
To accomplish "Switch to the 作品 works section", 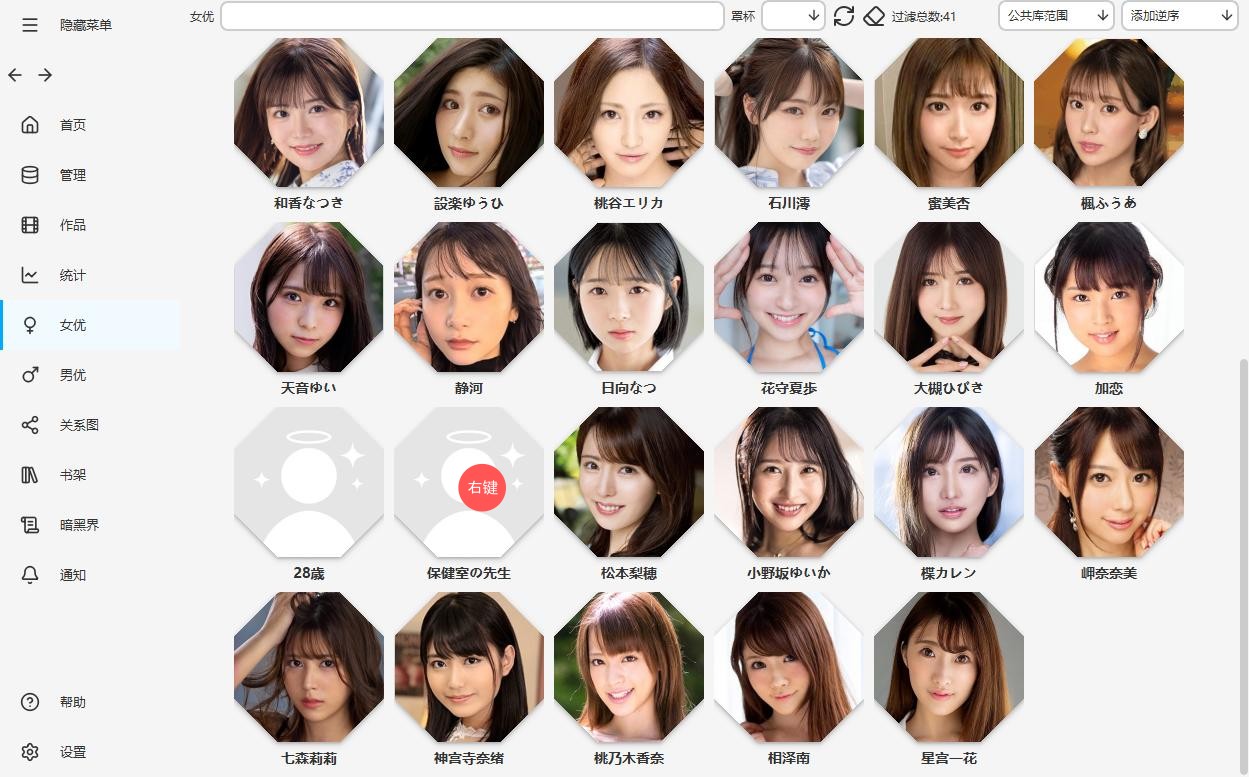I will (72, 225).
